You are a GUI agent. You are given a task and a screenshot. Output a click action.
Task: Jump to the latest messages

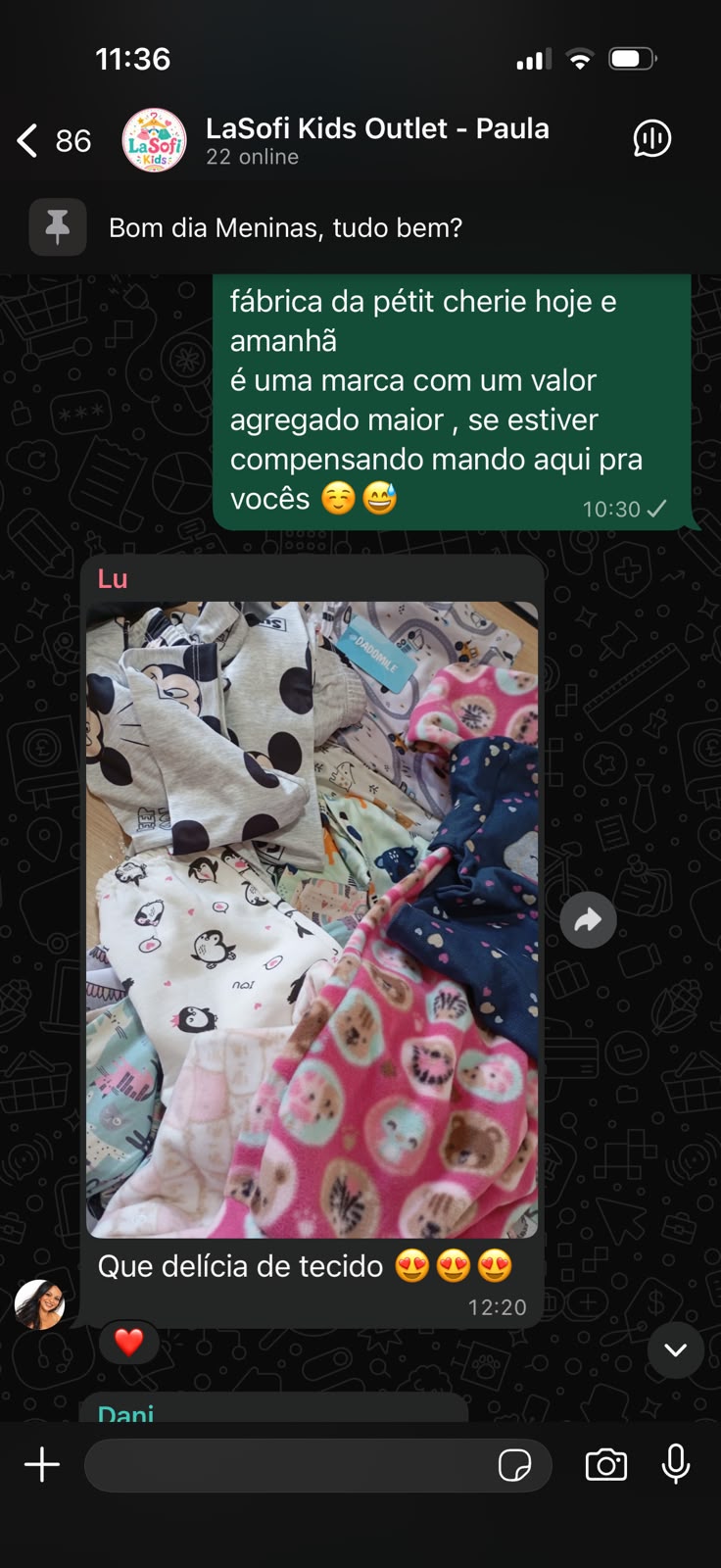pos(675,1349)
